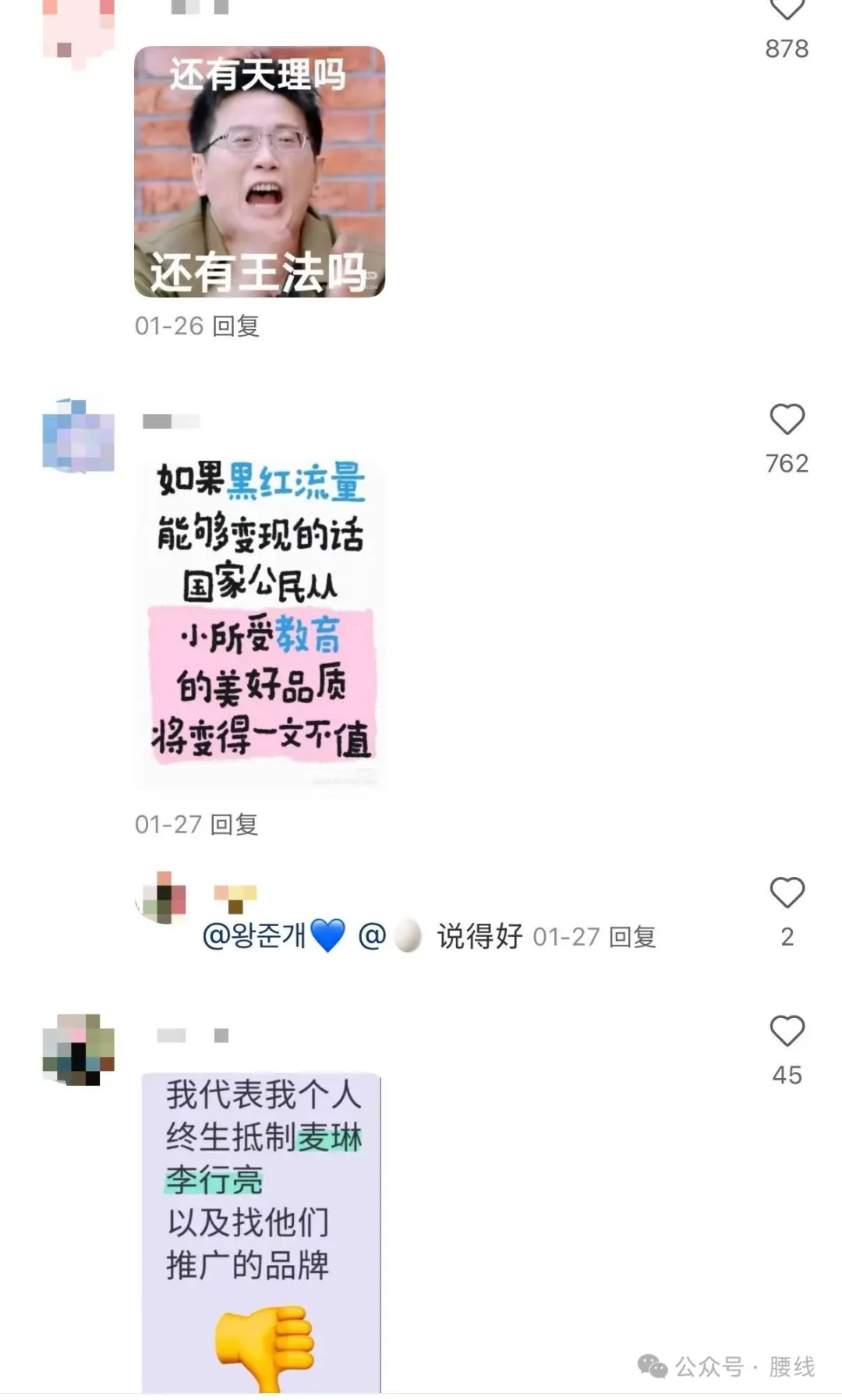View profile of the 45-likes commenter
The image size is (842, 1400).
(78, 1049)
